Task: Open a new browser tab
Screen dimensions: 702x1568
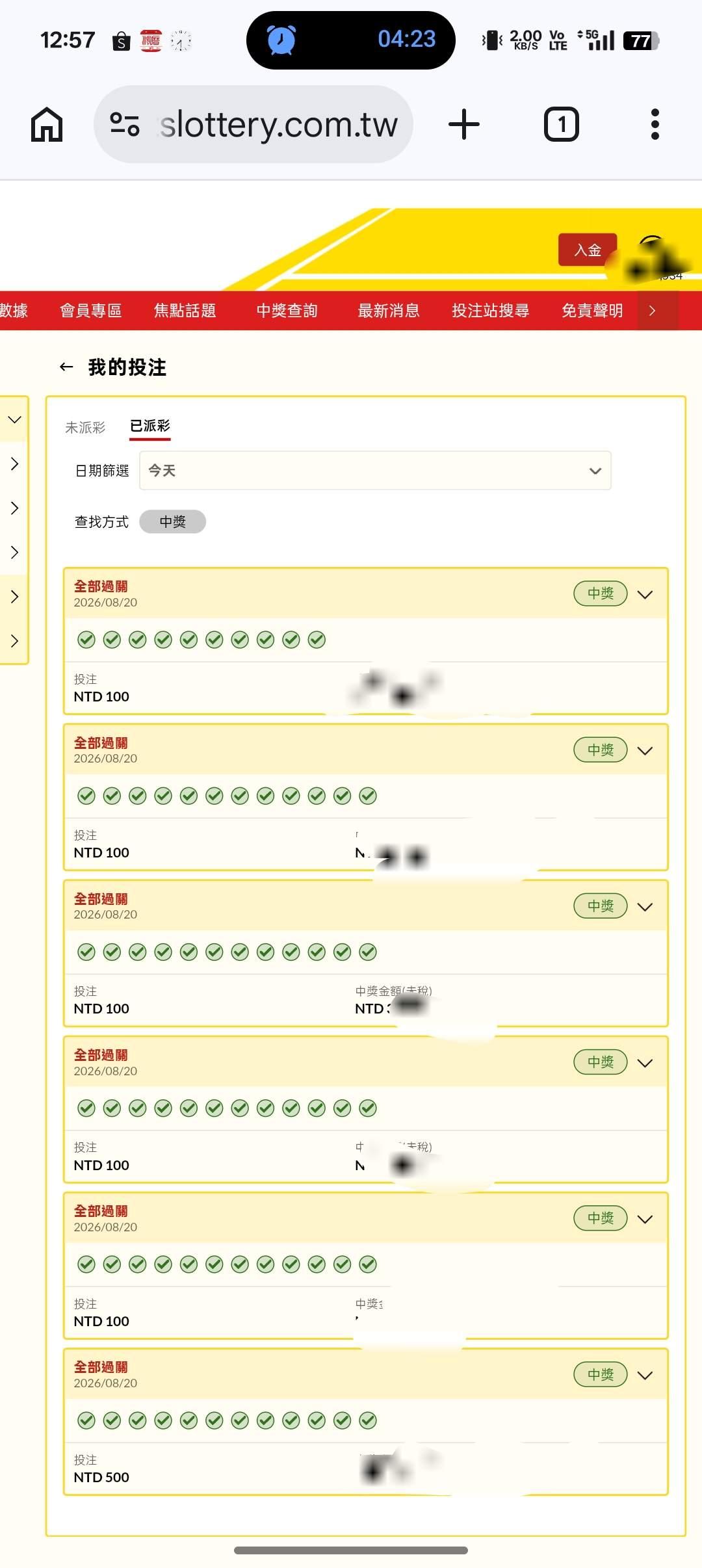Action: [x=464, y=124]
